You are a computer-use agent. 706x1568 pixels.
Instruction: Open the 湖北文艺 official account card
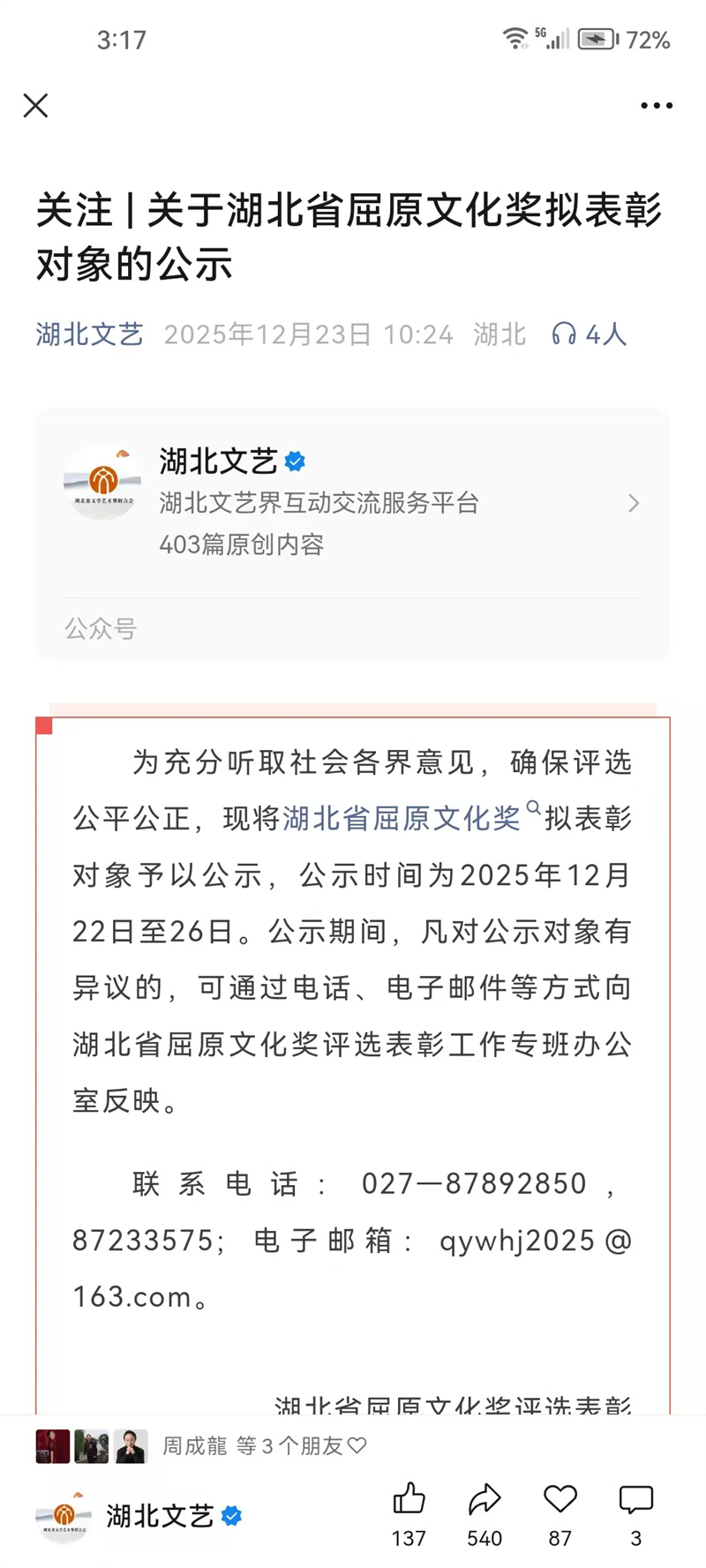353,503
